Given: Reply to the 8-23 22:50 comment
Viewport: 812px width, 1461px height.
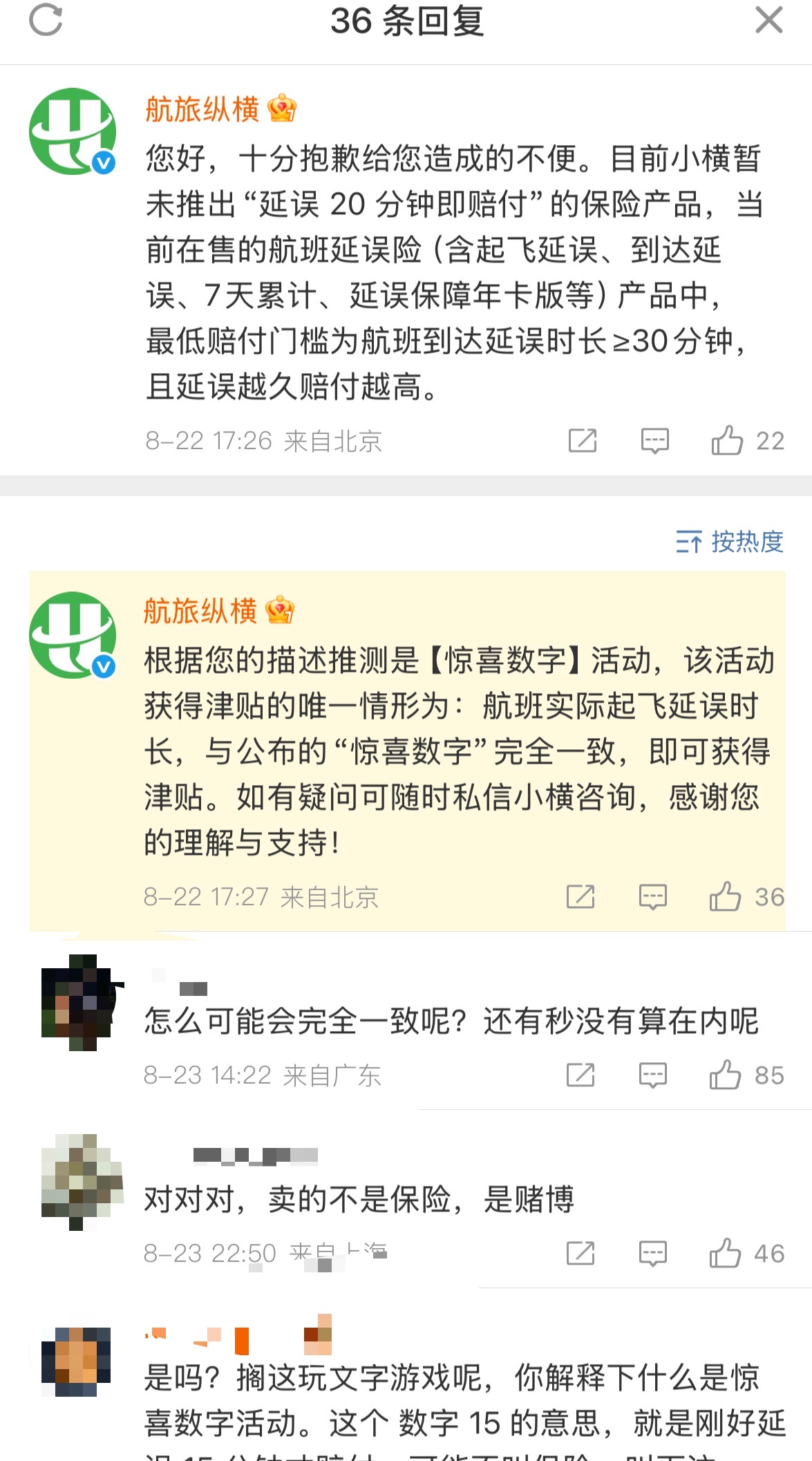Looking at the screenshot, I should [652, 1253].
